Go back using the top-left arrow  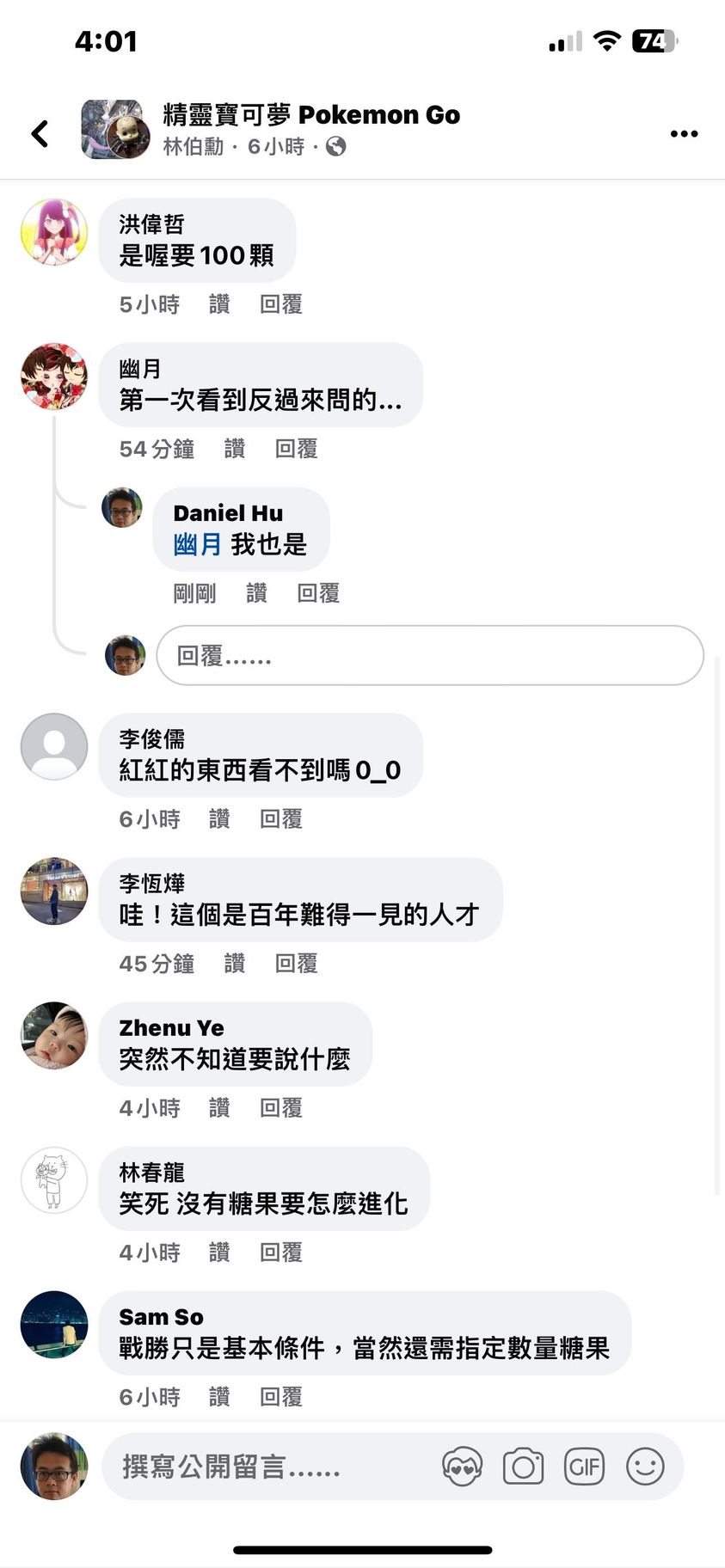coord(40,133)
